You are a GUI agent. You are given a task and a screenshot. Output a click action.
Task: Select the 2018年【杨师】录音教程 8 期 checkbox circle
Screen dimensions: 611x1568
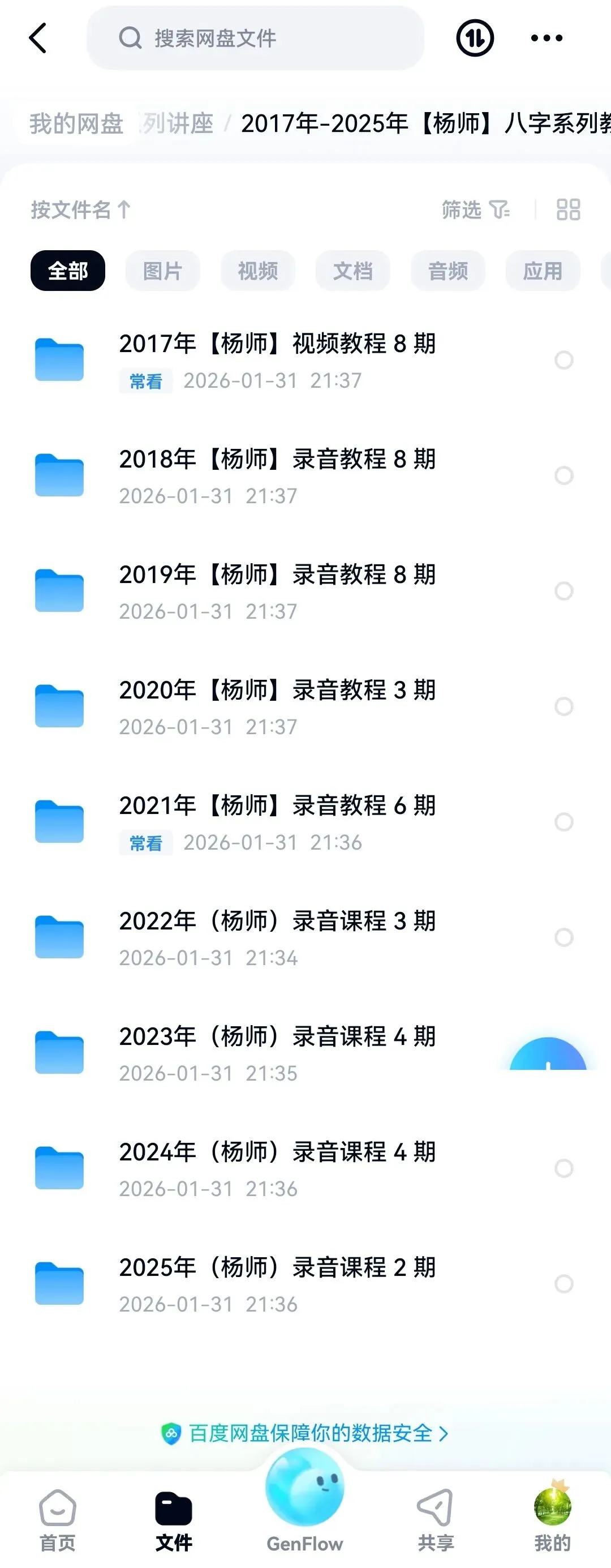click(564, 475)
